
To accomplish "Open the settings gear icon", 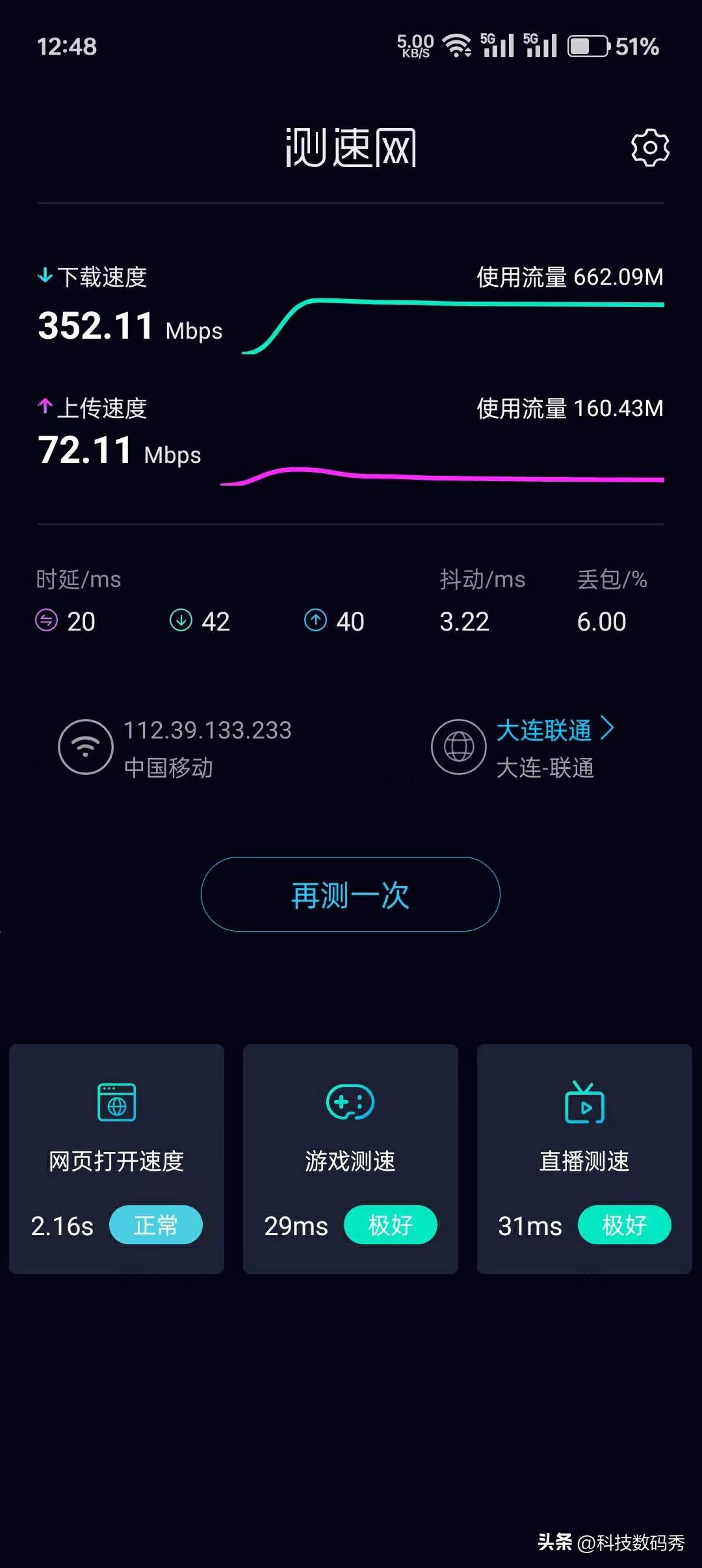I will pyautogui.click(x=650, y=148).
